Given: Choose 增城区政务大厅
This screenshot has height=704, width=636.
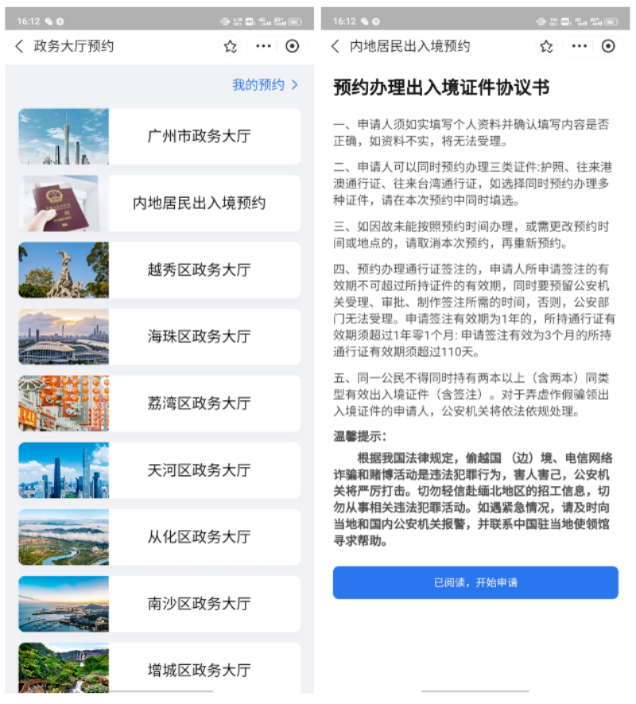Looking at the screenshot, I should point(159,668).
